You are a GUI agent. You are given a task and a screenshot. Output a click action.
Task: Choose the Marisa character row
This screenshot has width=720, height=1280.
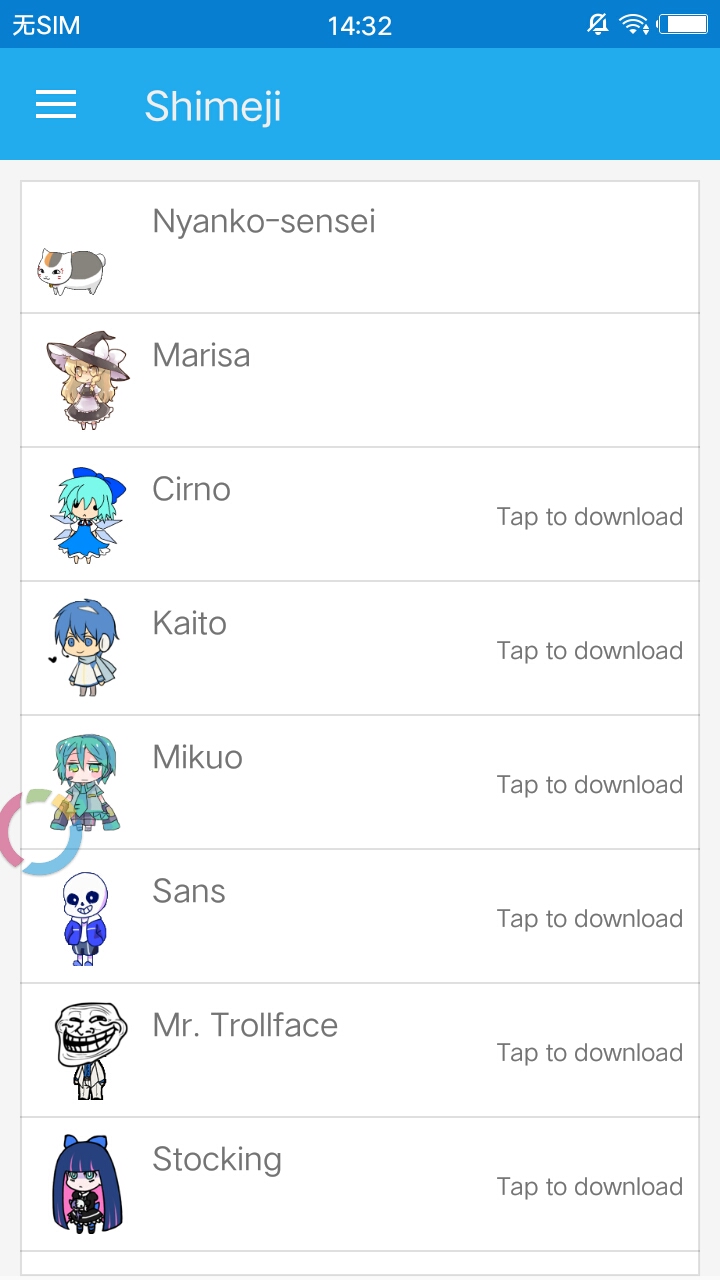click(x=360, y=380)
